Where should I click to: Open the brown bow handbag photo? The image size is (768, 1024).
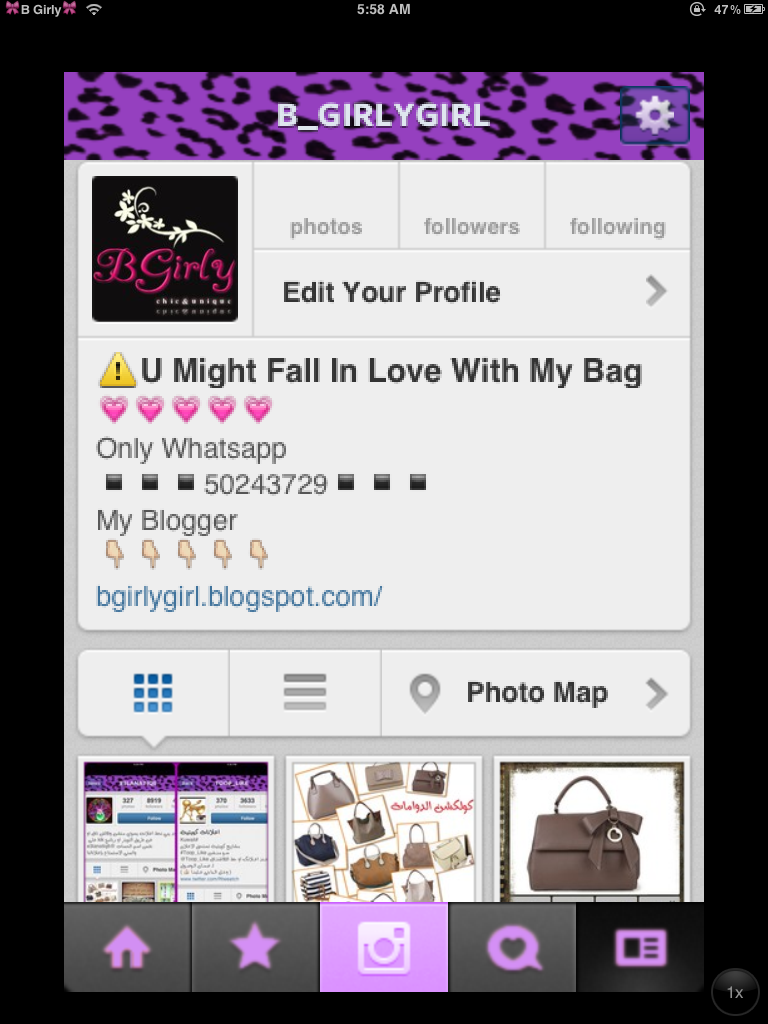[591, 830]
